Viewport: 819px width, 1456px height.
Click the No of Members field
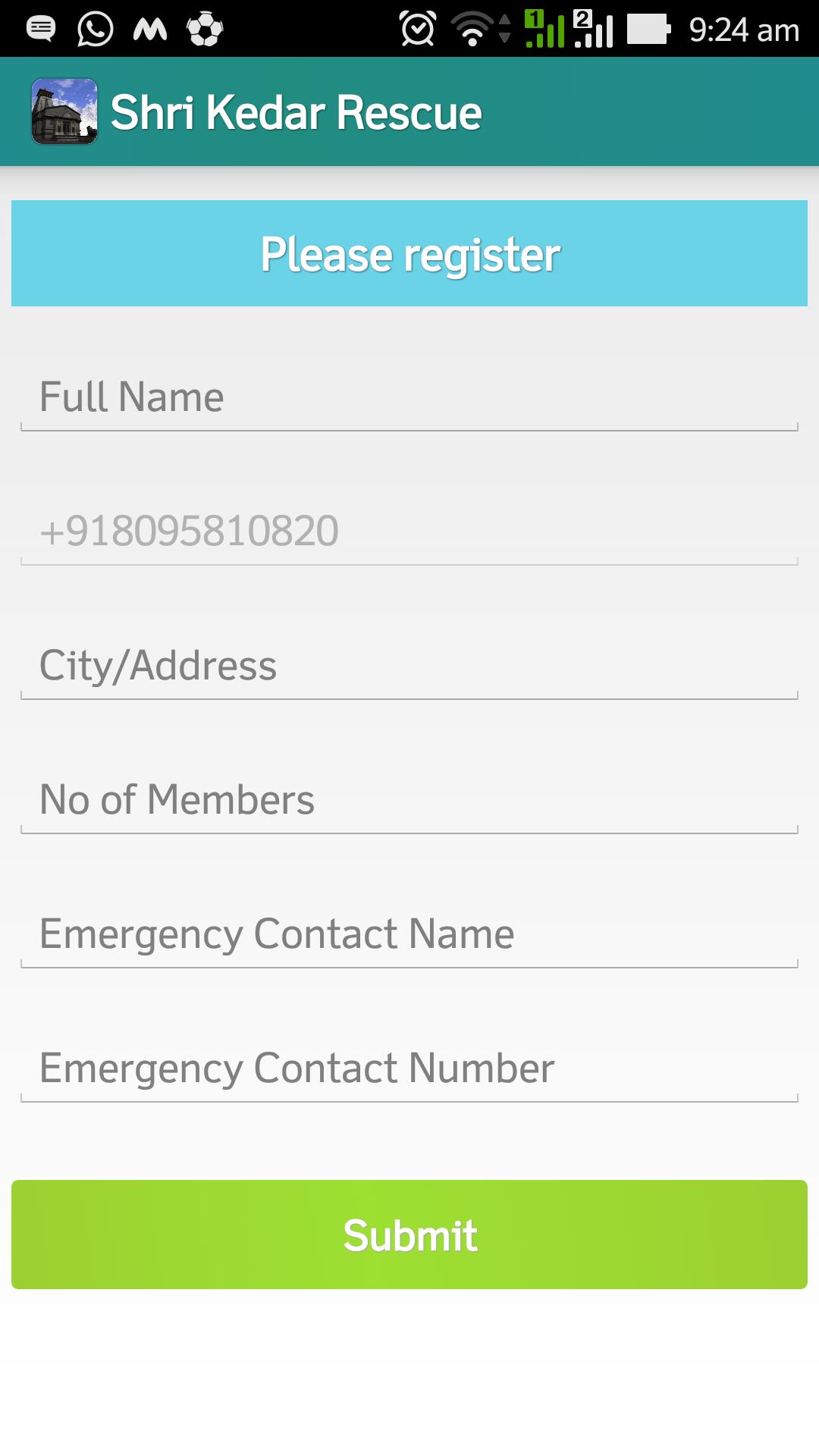click(409, 800)
